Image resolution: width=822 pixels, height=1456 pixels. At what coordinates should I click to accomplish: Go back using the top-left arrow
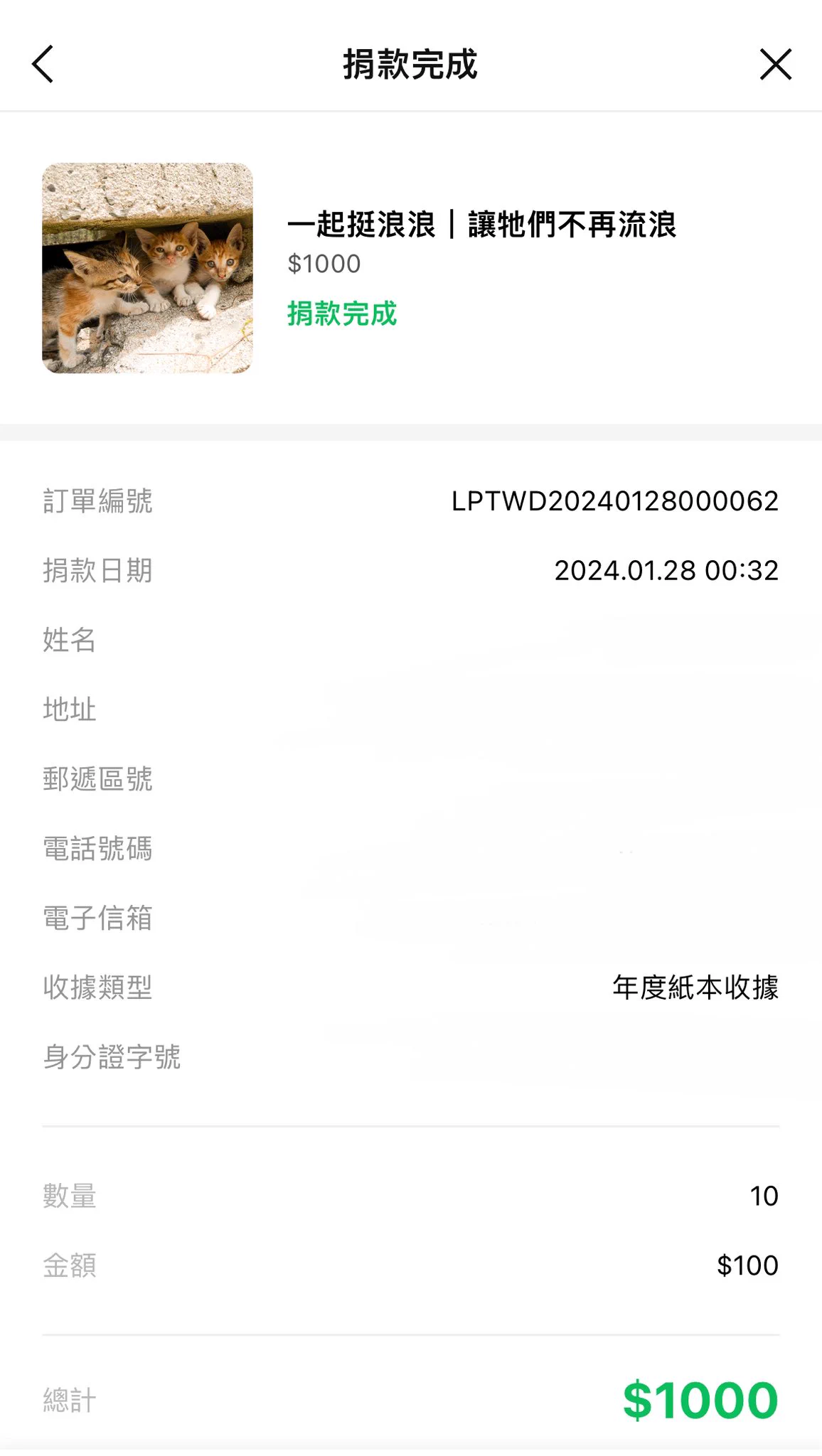pos(43,64)
